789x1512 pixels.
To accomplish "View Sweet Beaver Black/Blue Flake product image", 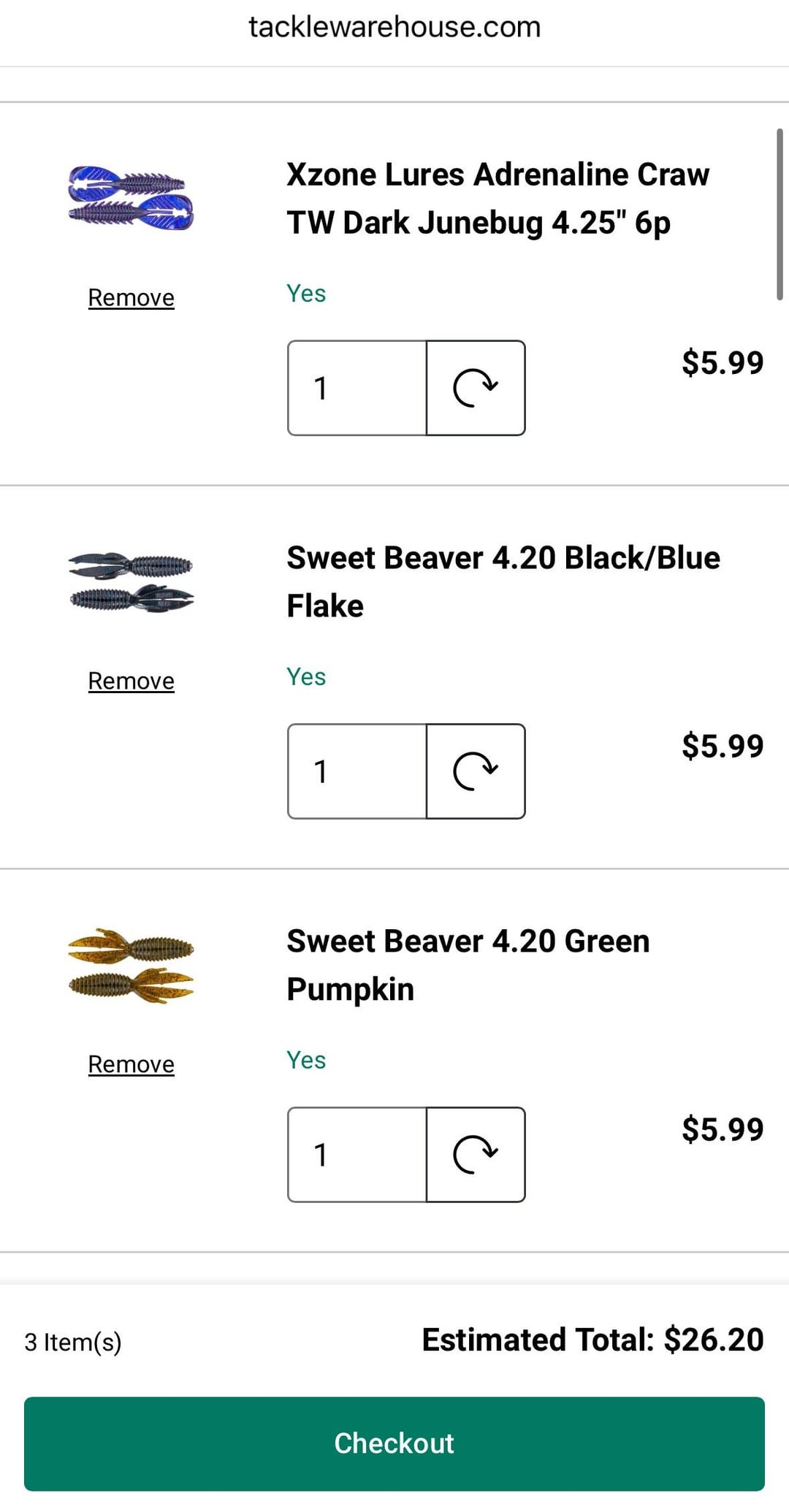I will [131, 581].
